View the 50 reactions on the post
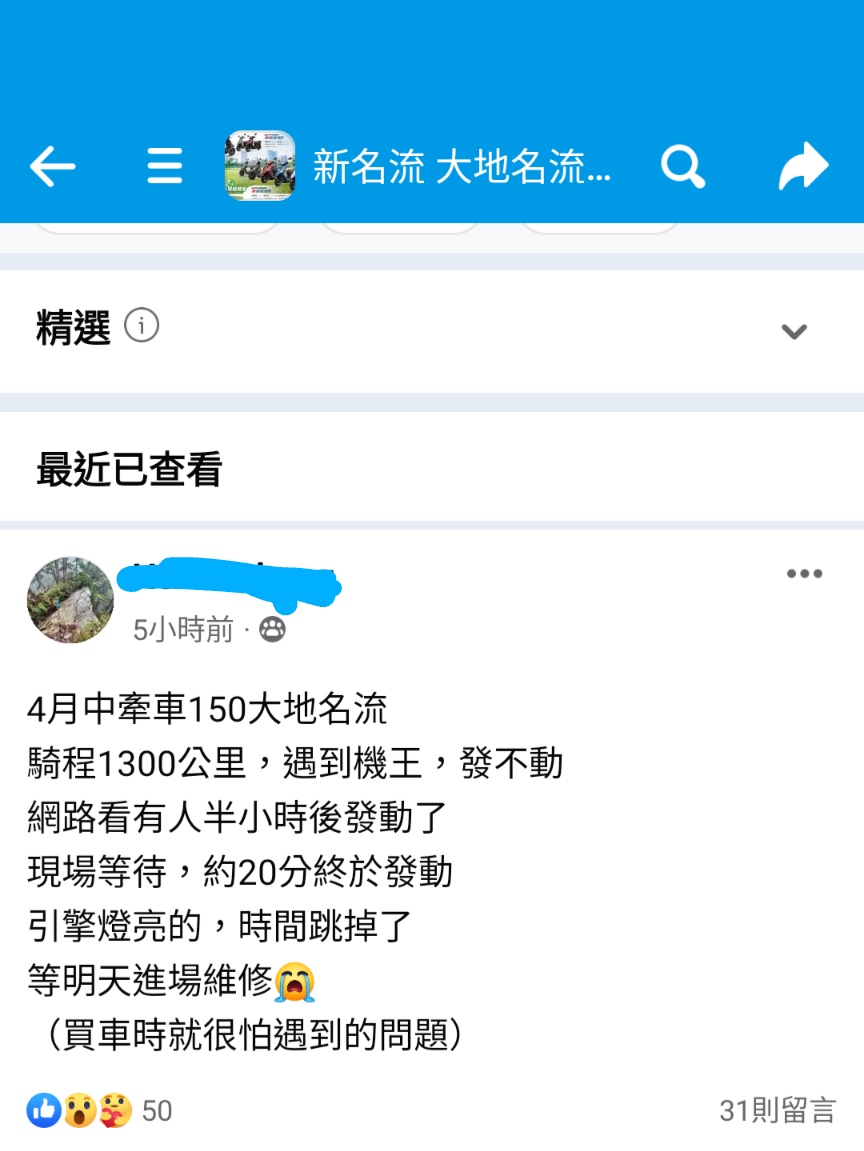Image resolution: width=864 pixels, height=1151 pixels. [x=100, y=1110]
